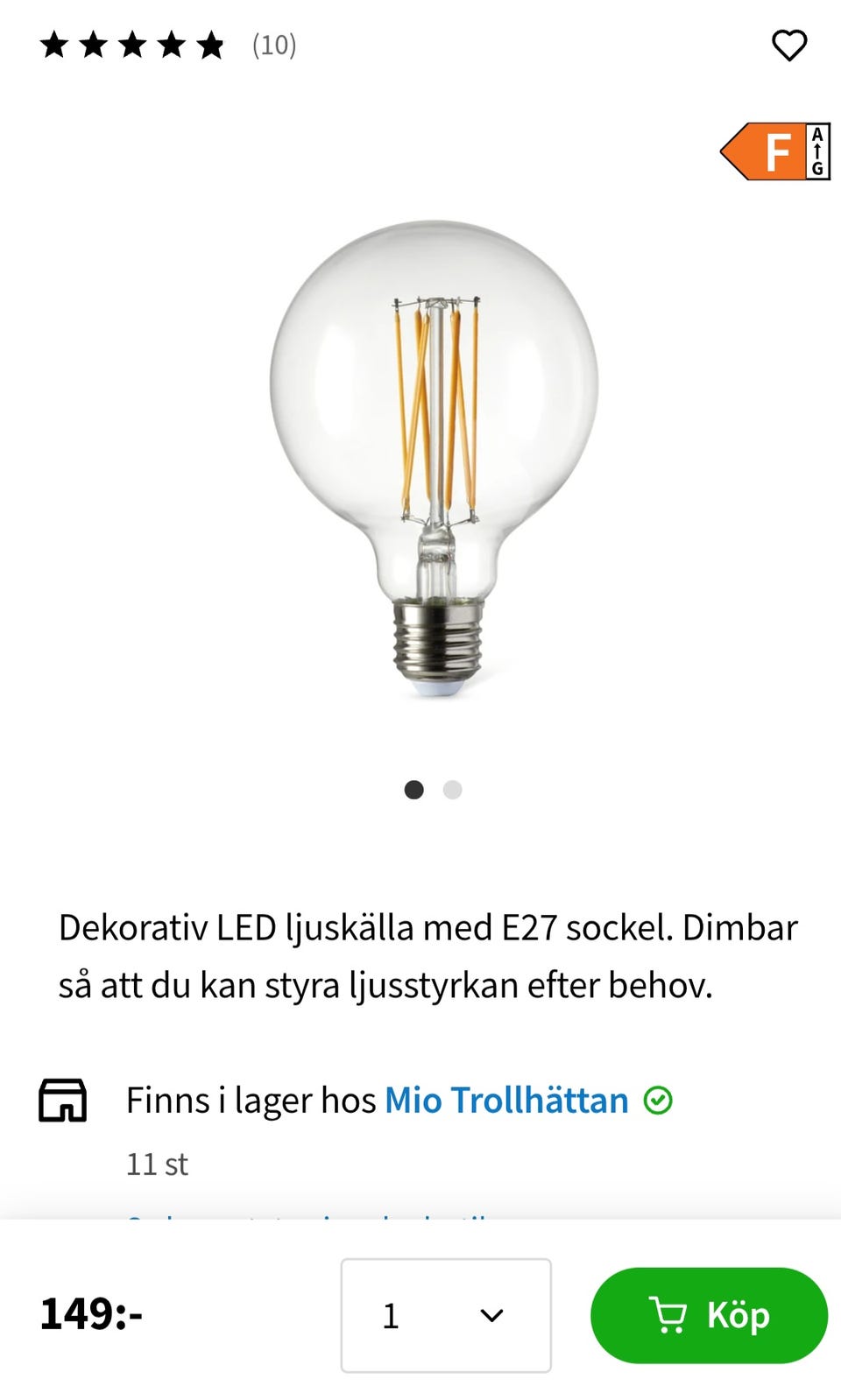Click the store availability icon
841x1400 pixels.
[x=63, y=1101]
